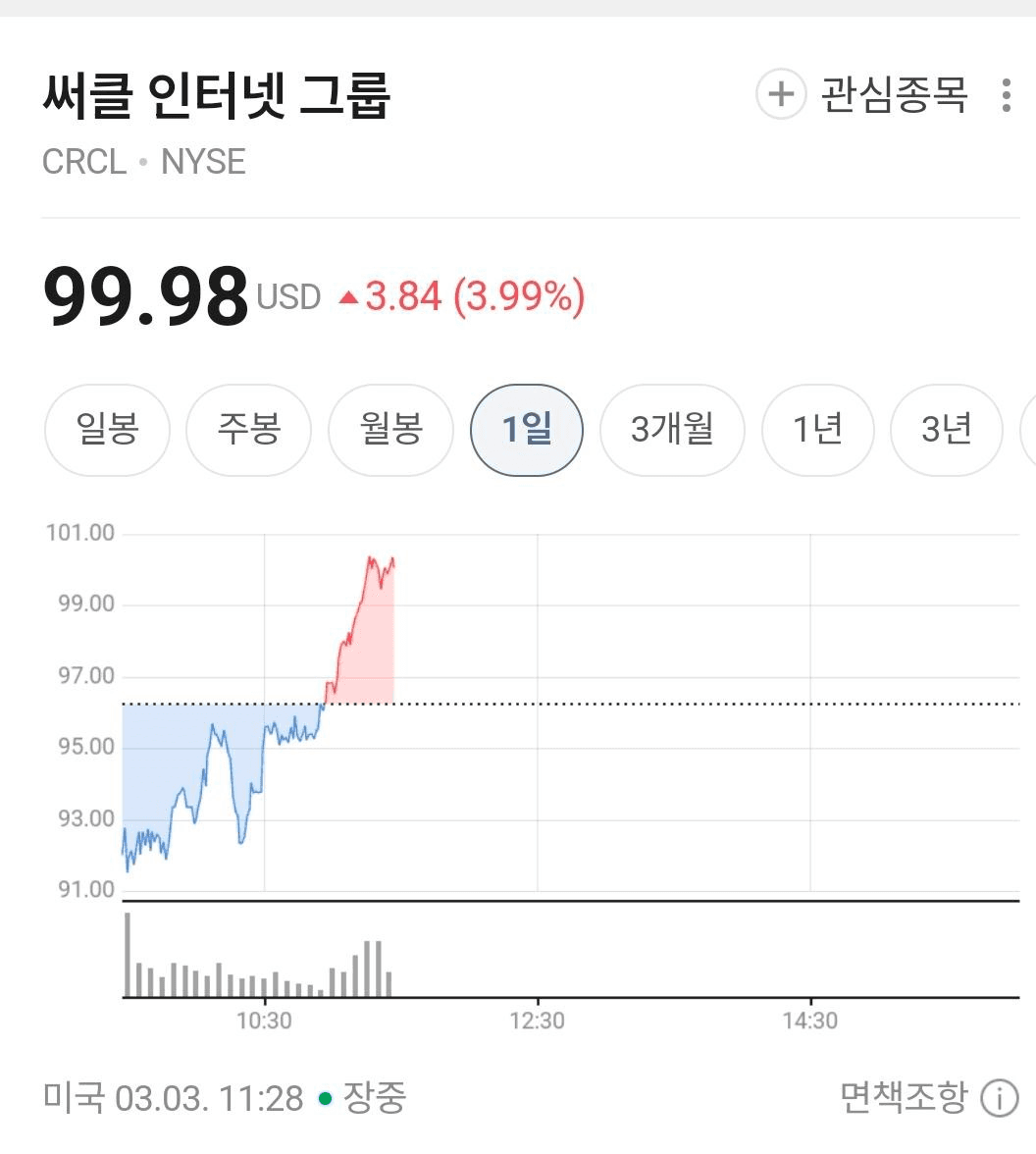Select the 3개월 chart range

point(672,430)
